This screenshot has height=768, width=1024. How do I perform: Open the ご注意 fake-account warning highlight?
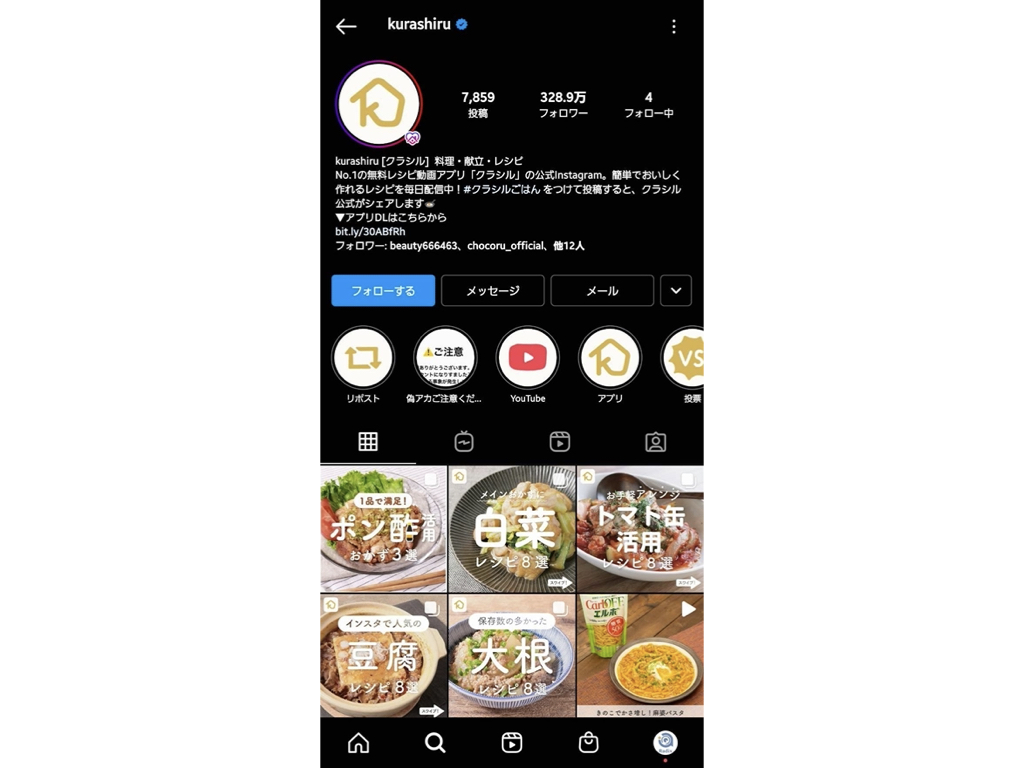445,358
